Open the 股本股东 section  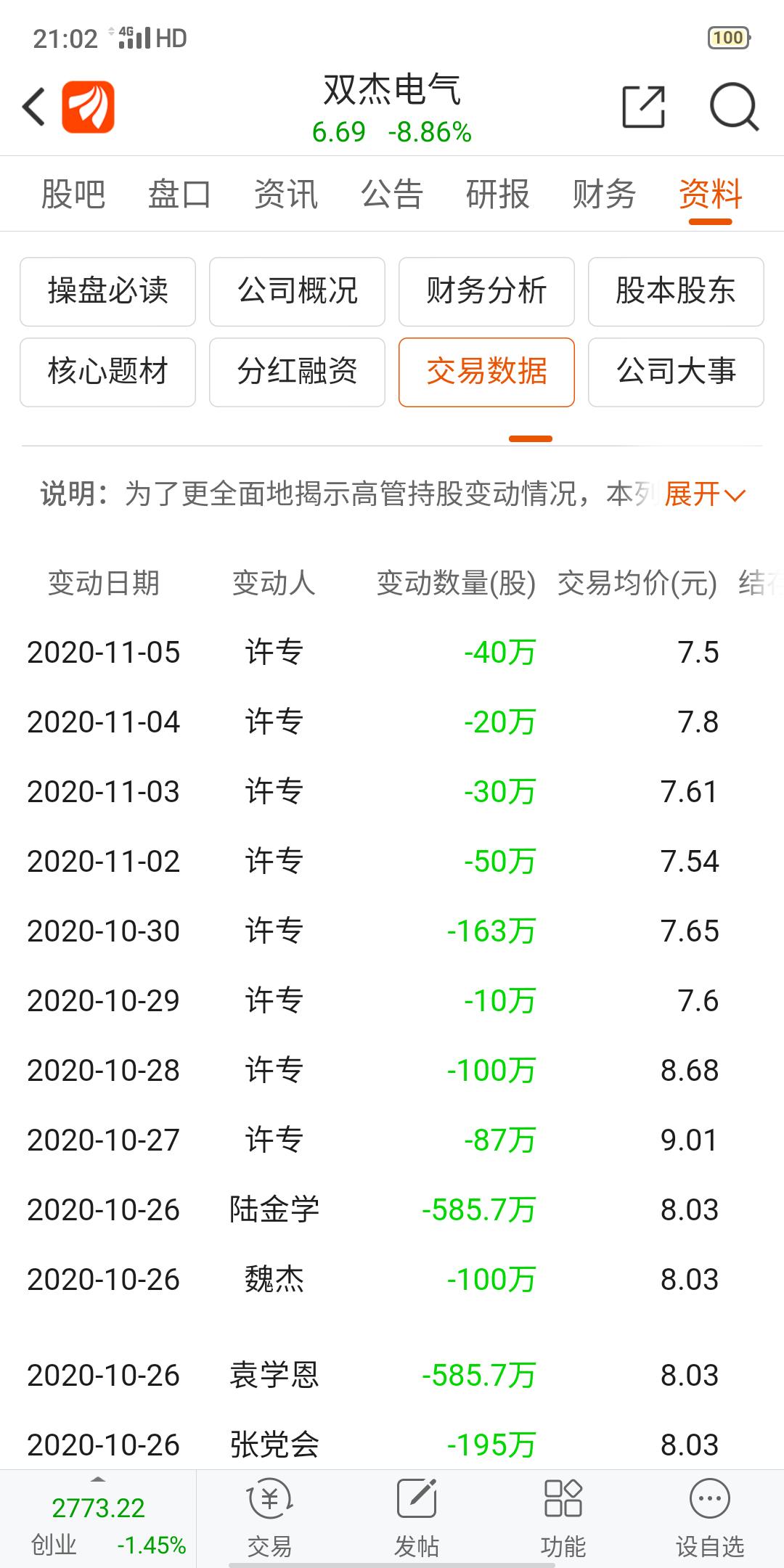(676, 292)
